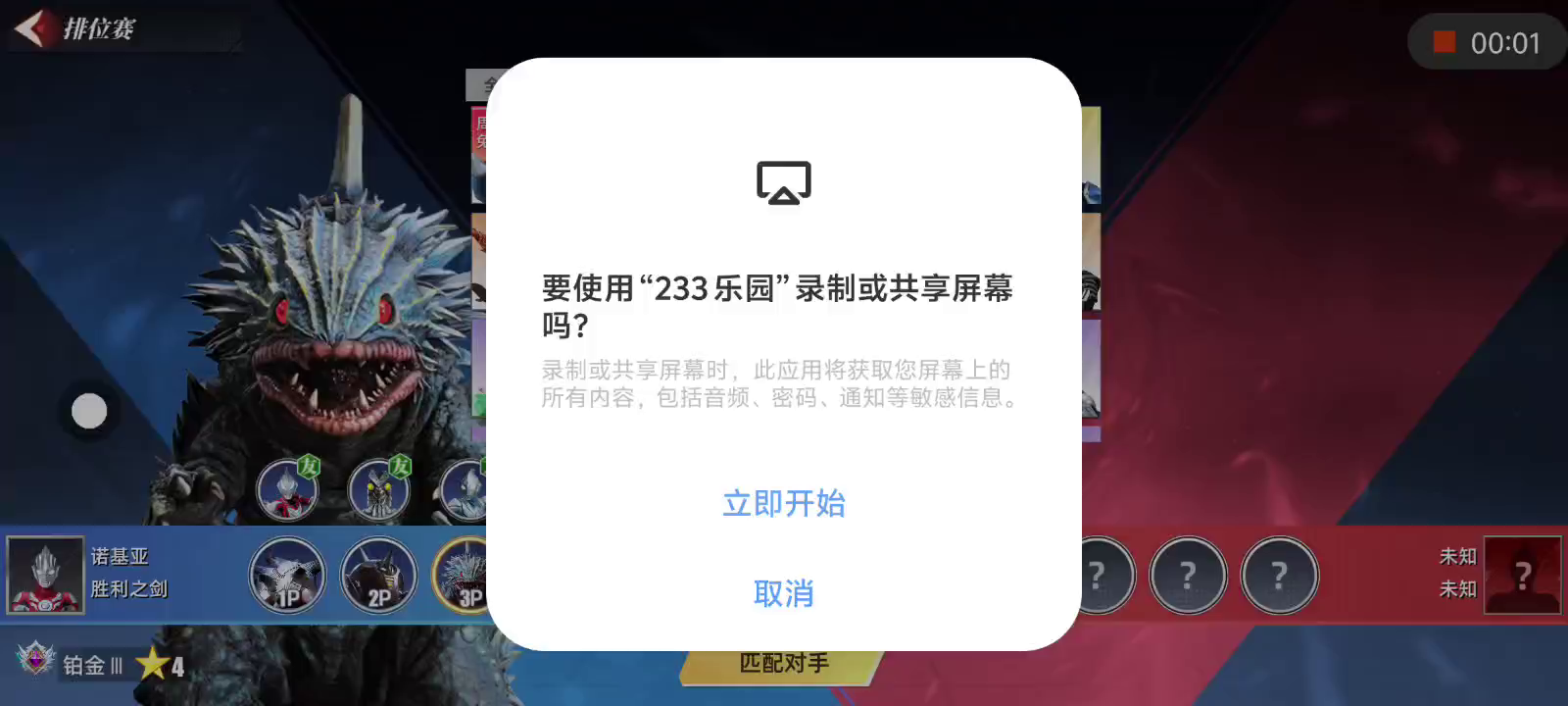Stop recording from the 00:01 timer pill
This screenshot has height=706, width=1568.
point(1444,42)
